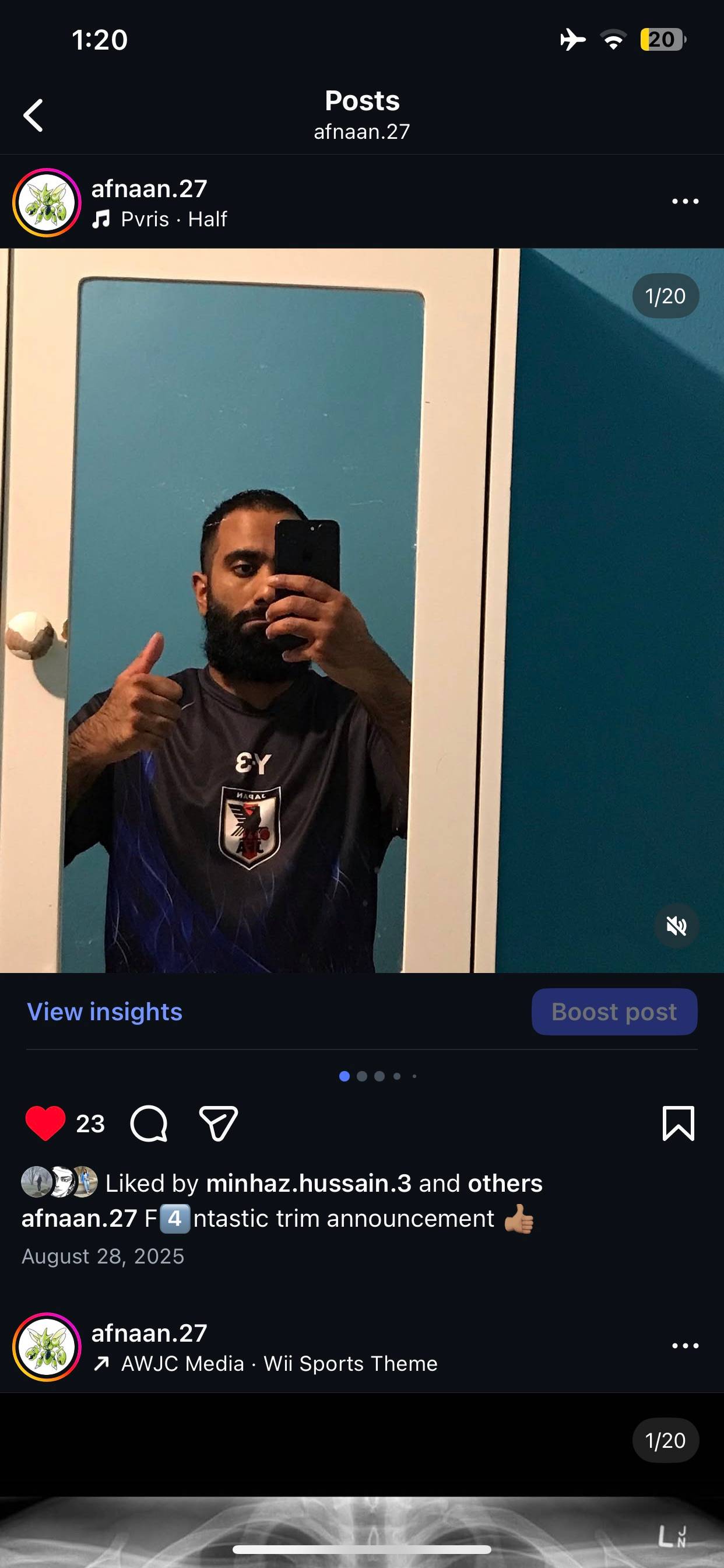Open the Pvris · Half audio link
Viewport: 724px width, 1568px height.
(x=173, y=219)
